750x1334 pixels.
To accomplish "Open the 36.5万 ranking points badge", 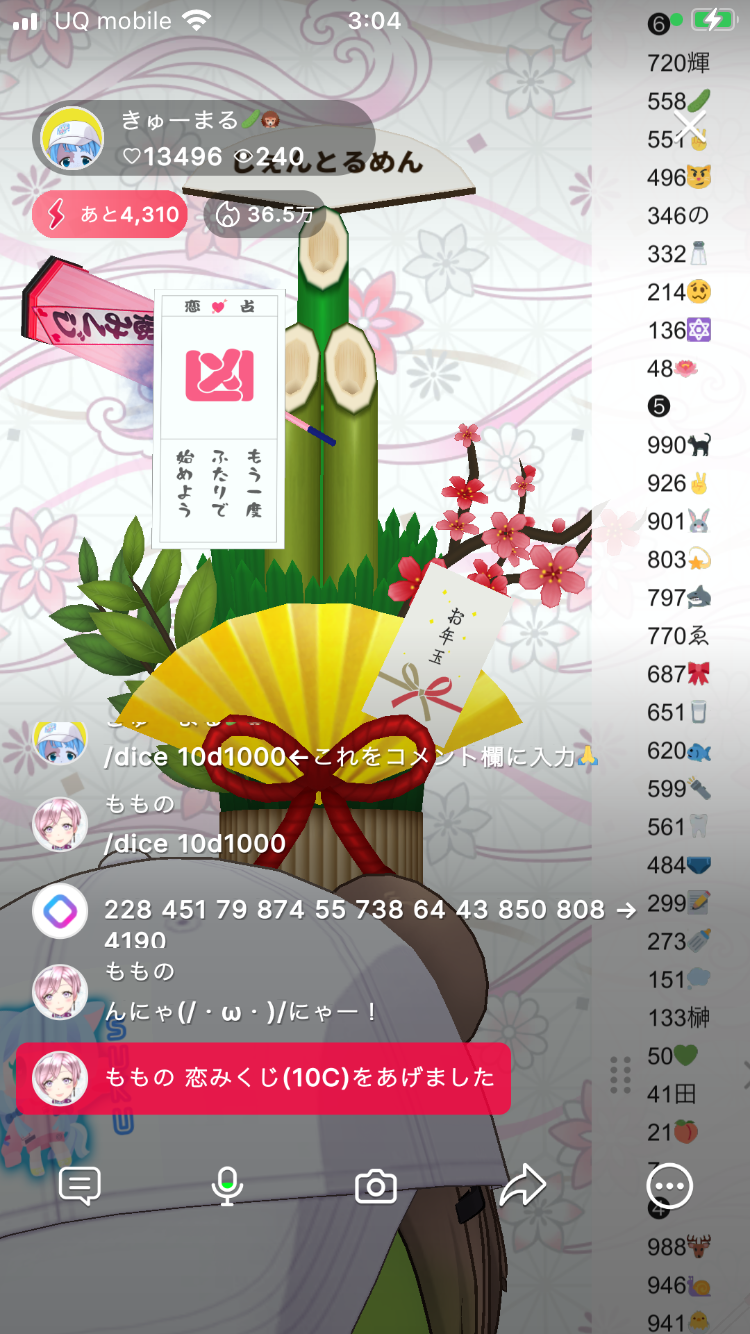I will point(264,214).
